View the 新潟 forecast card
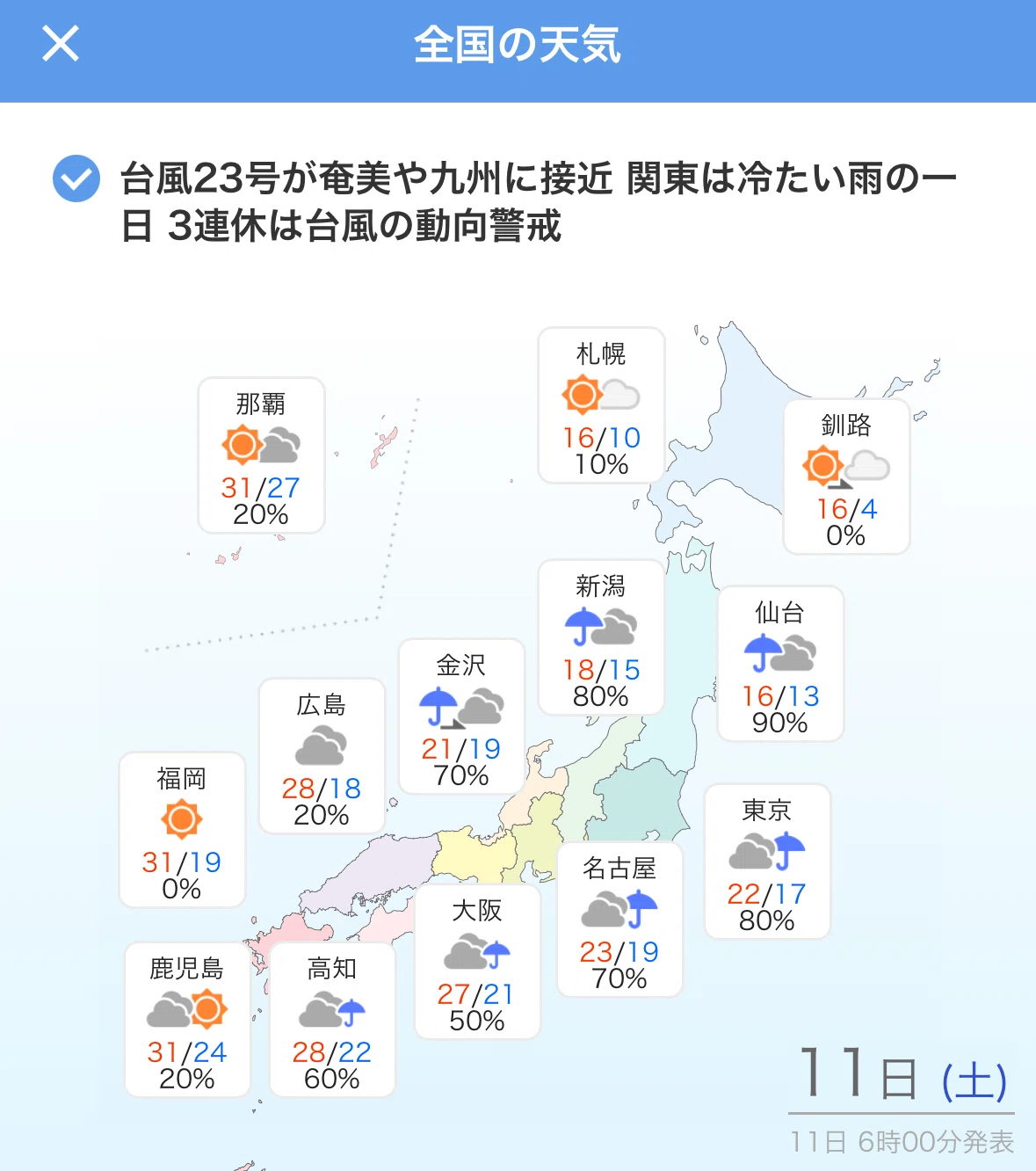Viewport: 1036px width, 1171px height. (x=601, y=637)
